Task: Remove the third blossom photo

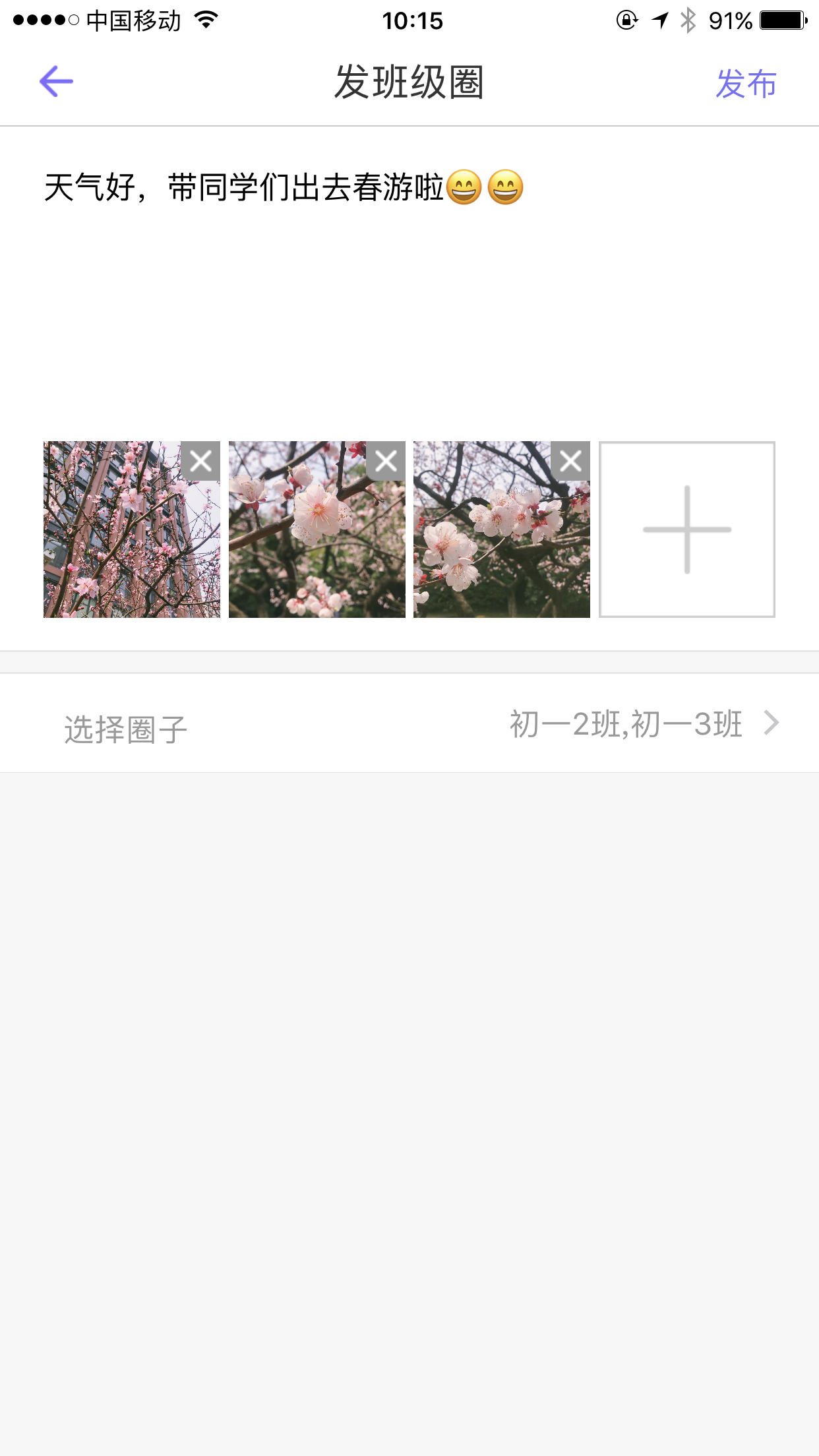Action: [x=570, y=462]
